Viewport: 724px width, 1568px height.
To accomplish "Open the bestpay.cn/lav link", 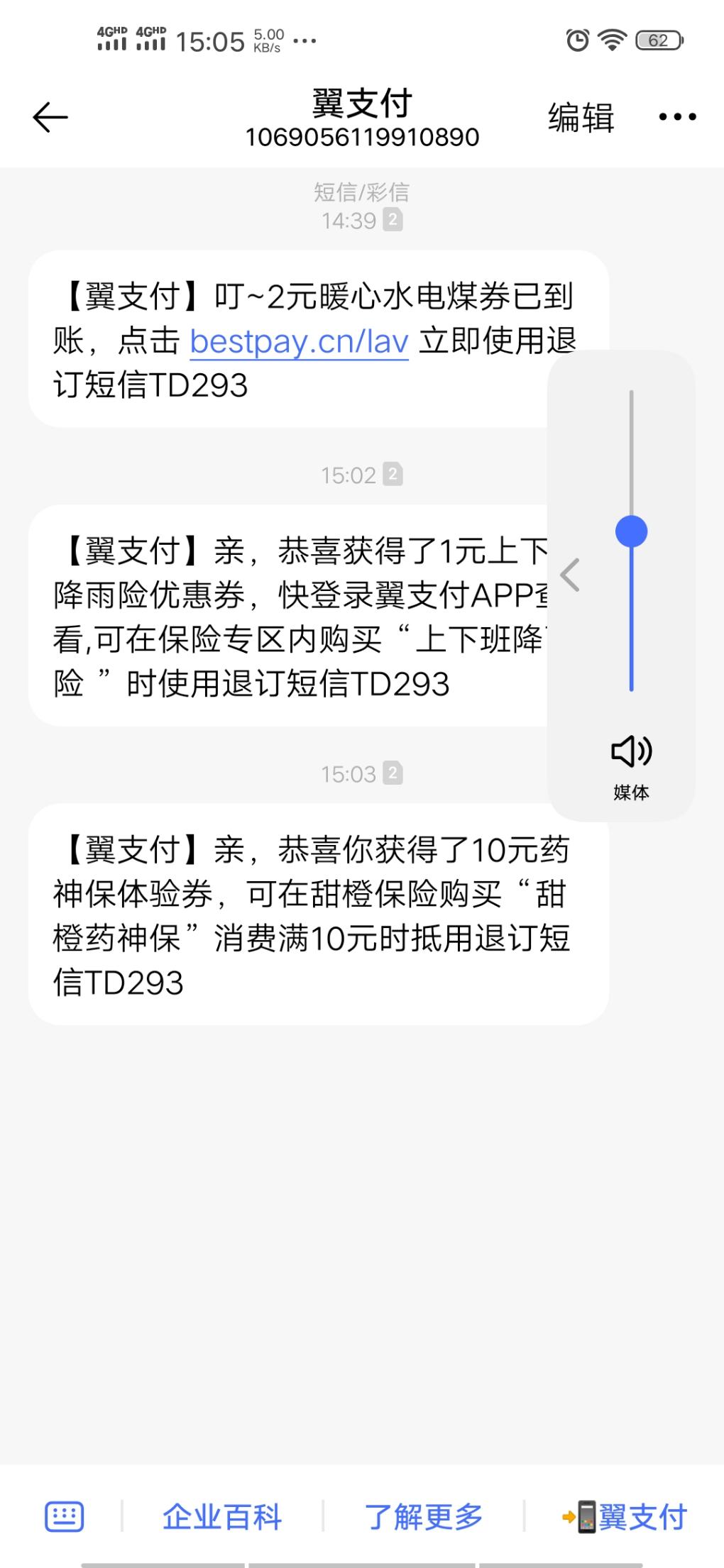I will [299, 341].
